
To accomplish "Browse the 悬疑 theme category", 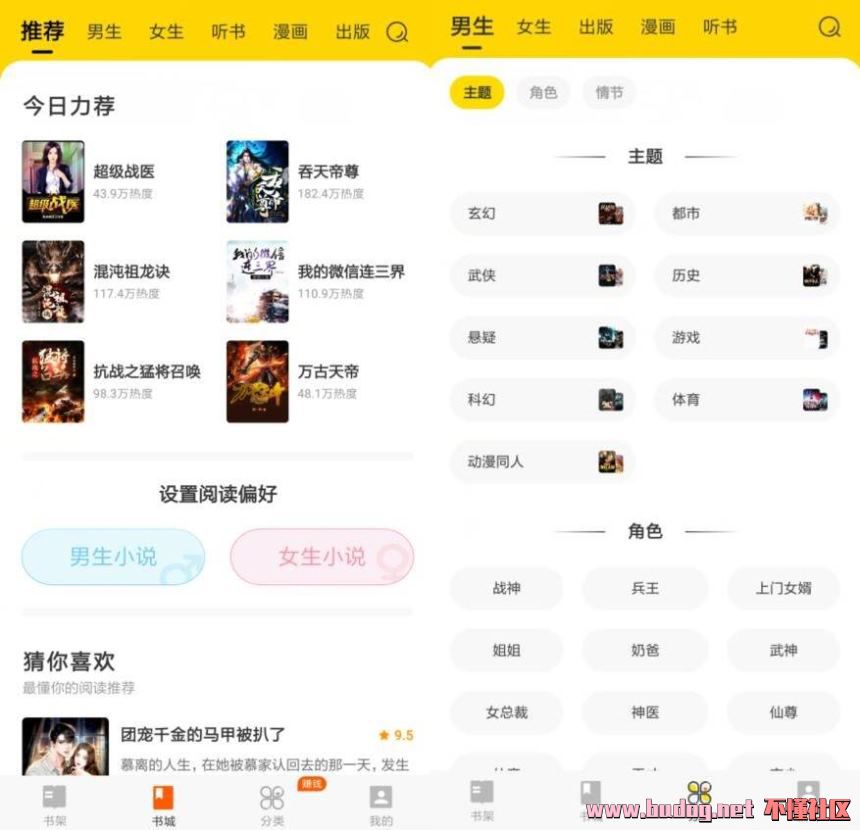I will click(x=543, y=338).
